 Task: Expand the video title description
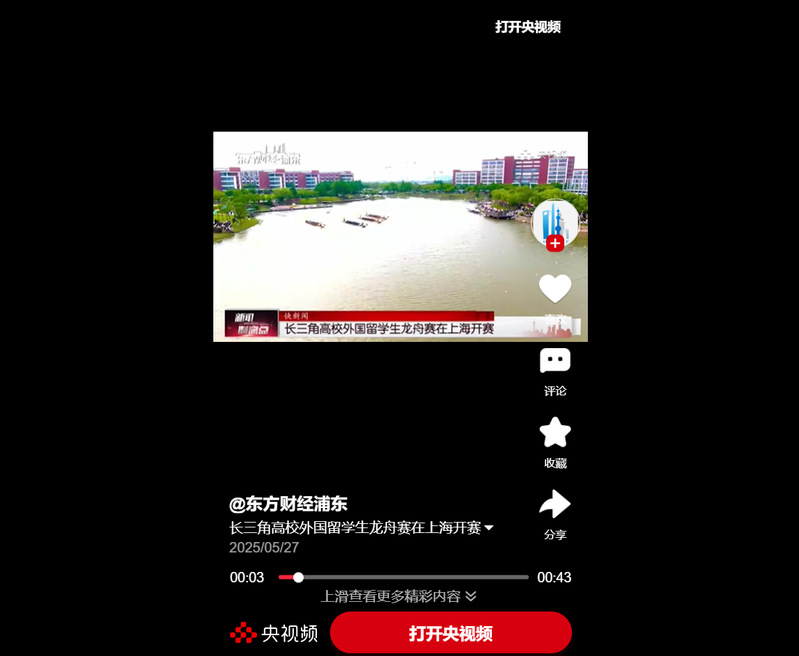pyautogui.click(x=489, y=528)
